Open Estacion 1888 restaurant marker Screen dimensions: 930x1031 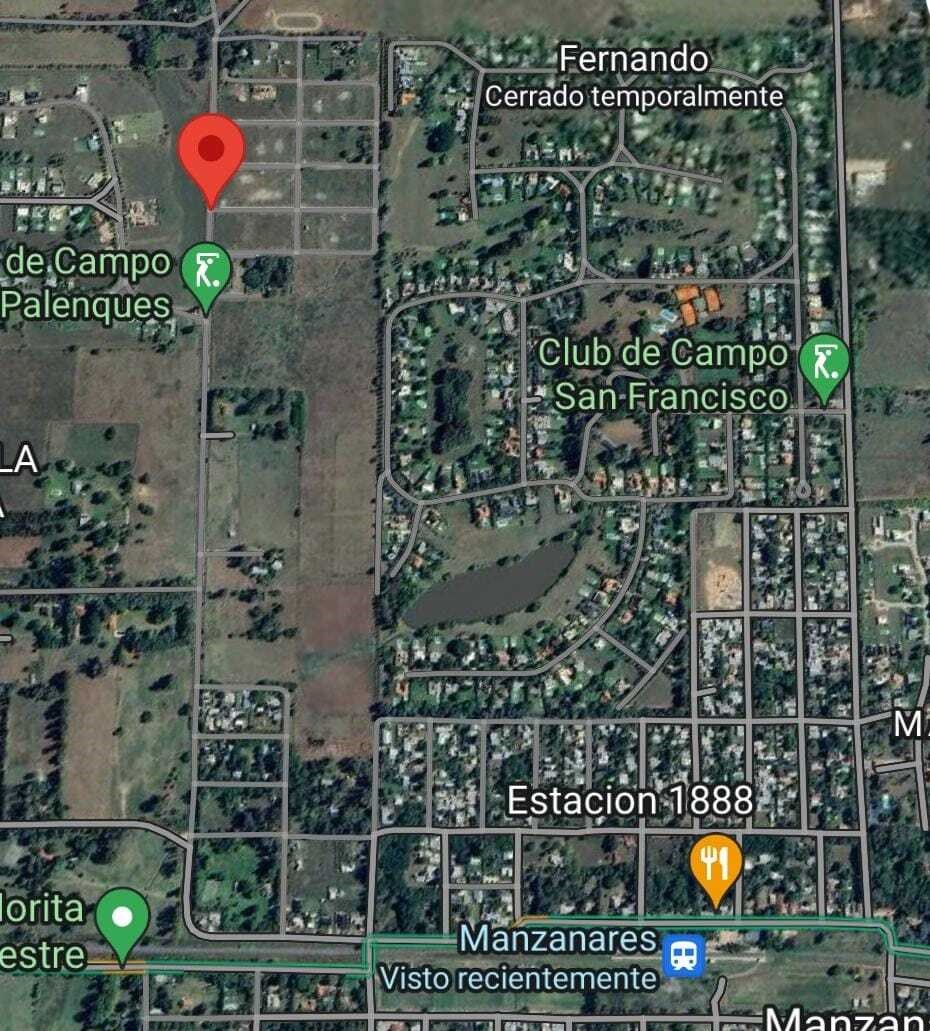[x=716, y=864]
